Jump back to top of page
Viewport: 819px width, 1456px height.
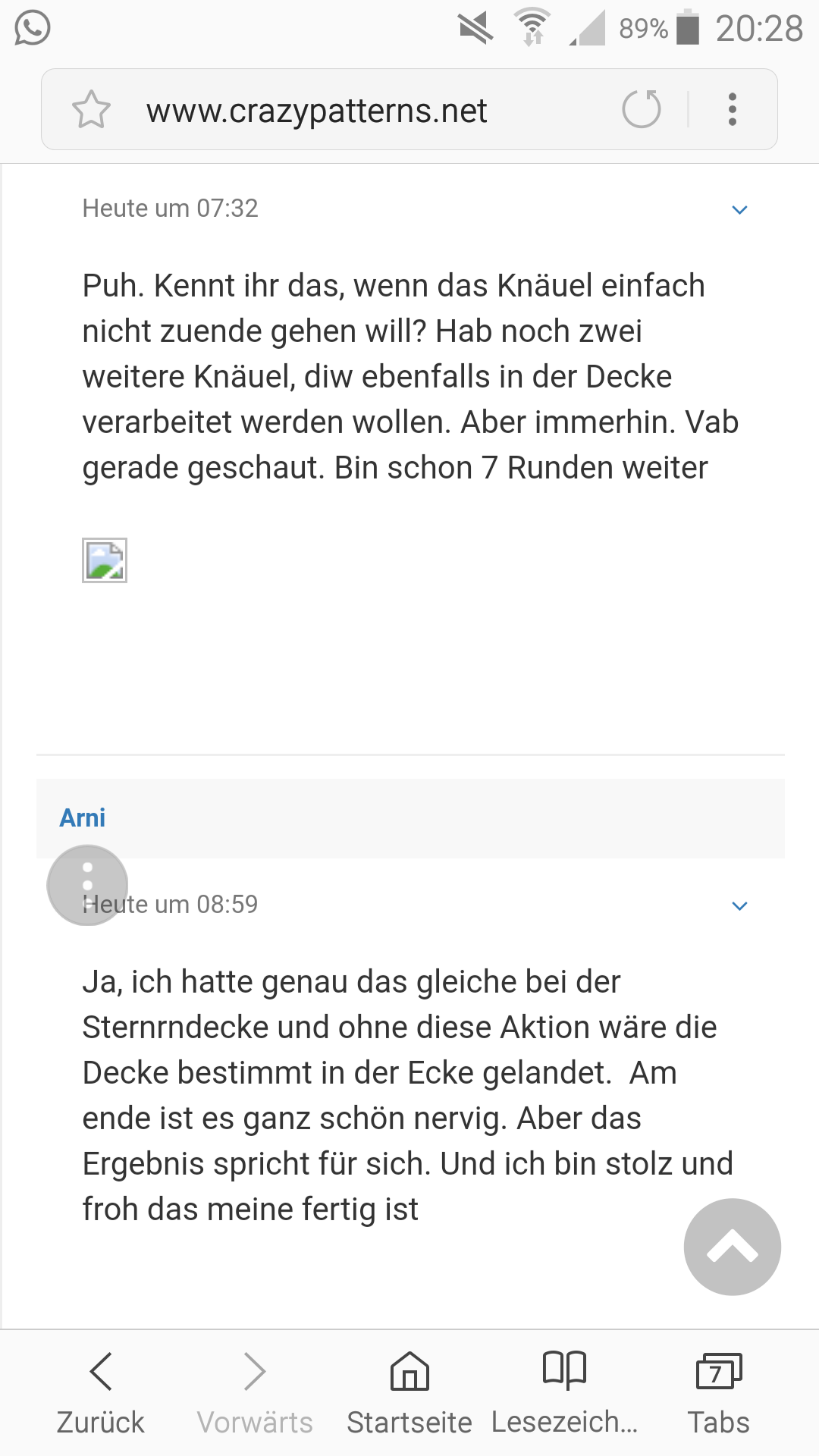733,1247
